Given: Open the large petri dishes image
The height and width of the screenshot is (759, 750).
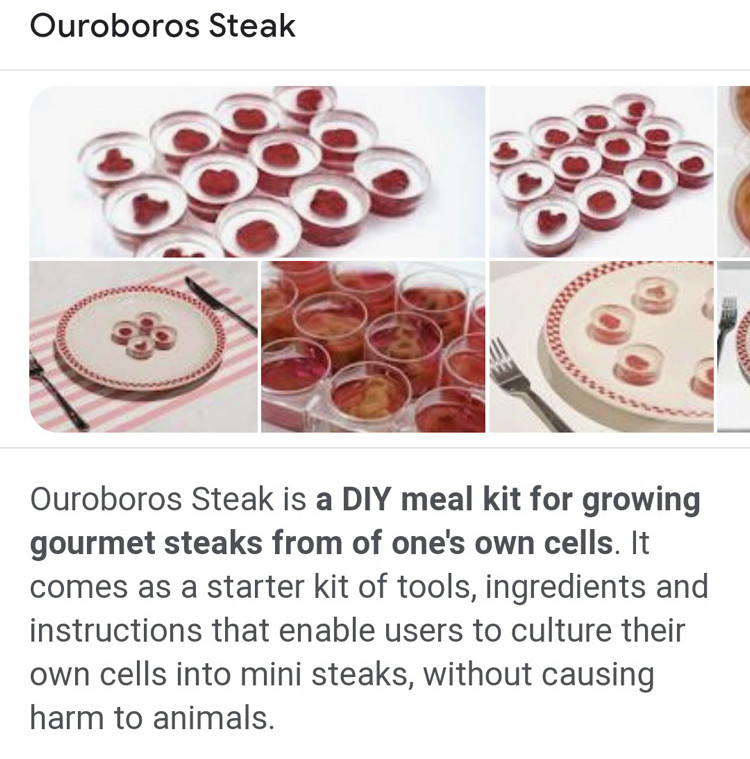Looking at the screenshot, I should (x=257, y=171).
